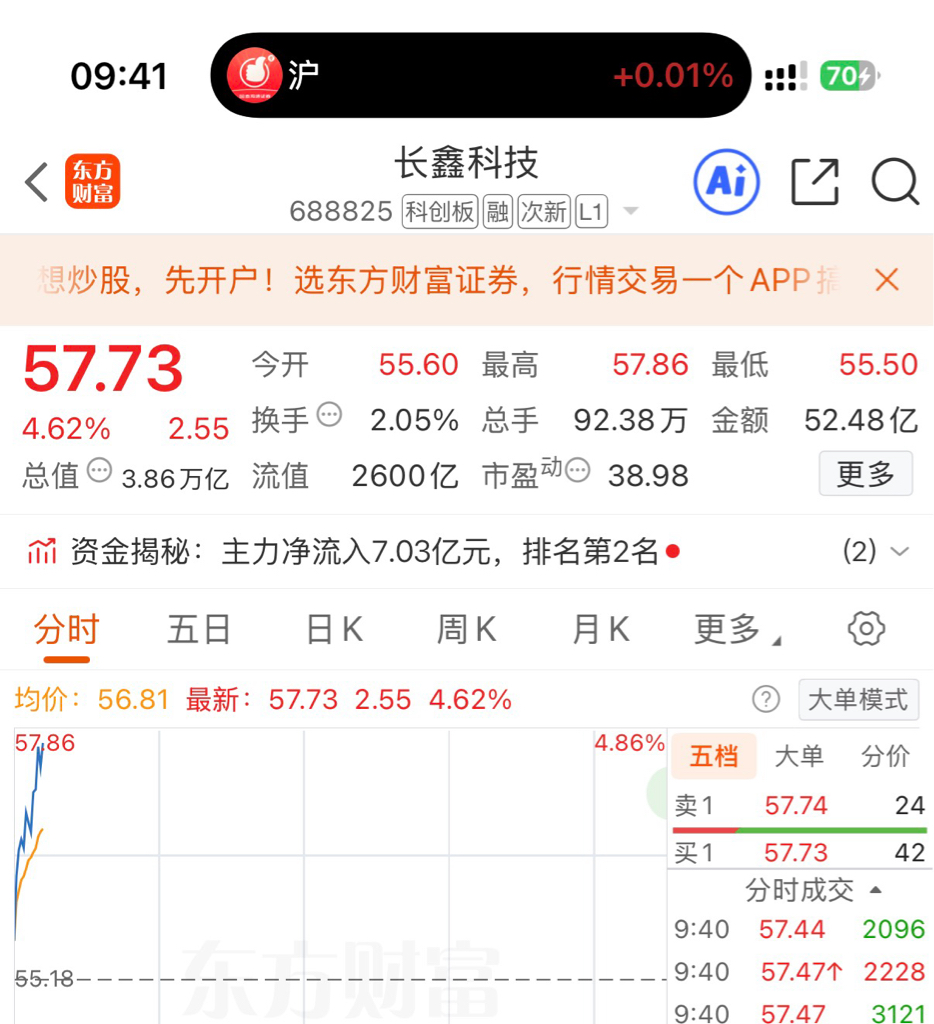The width and height of the screenshot is (934, 1024).
Task: Open the 更多 chart period dropdown
Action: click(737, 630)
